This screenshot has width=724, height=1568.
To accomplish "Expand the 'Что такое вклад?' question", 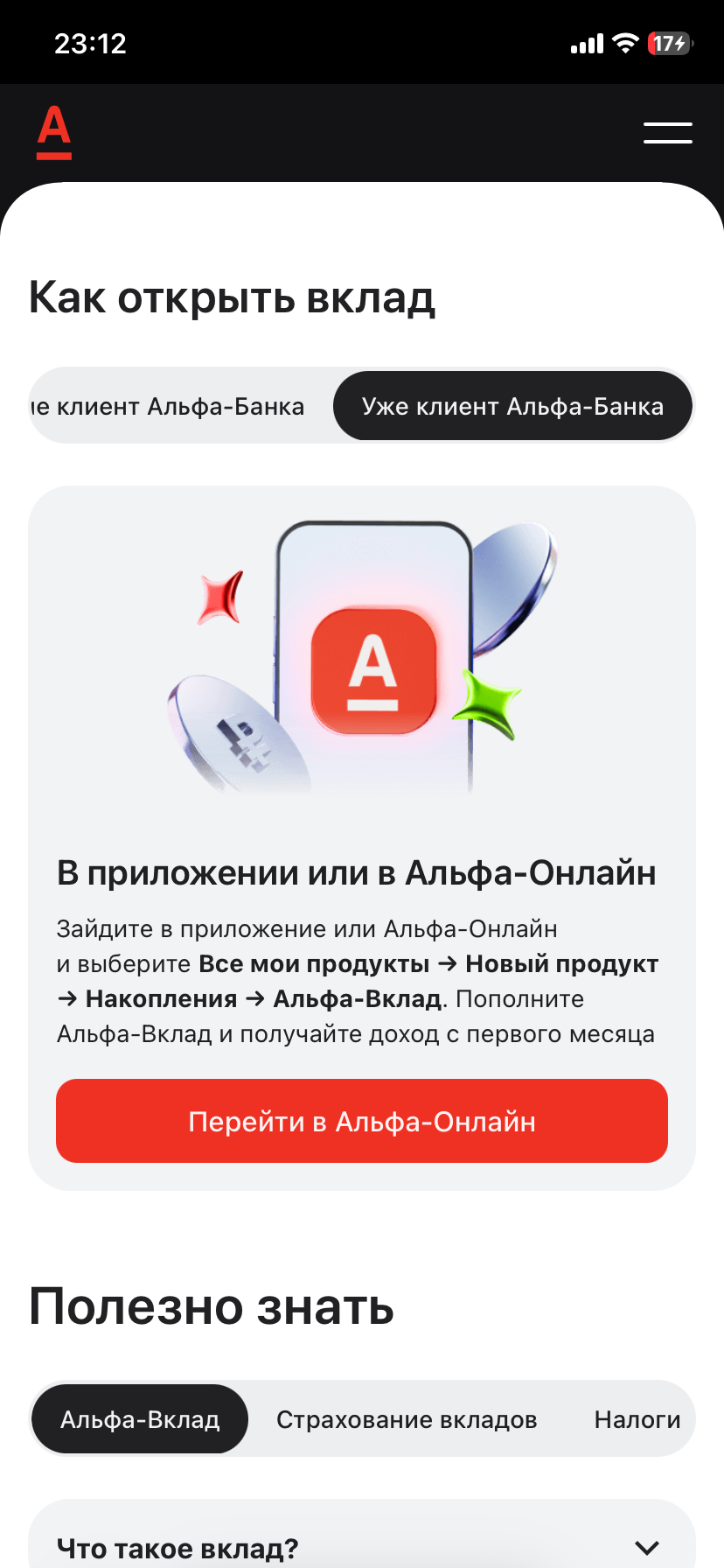I will point(362,1547).
